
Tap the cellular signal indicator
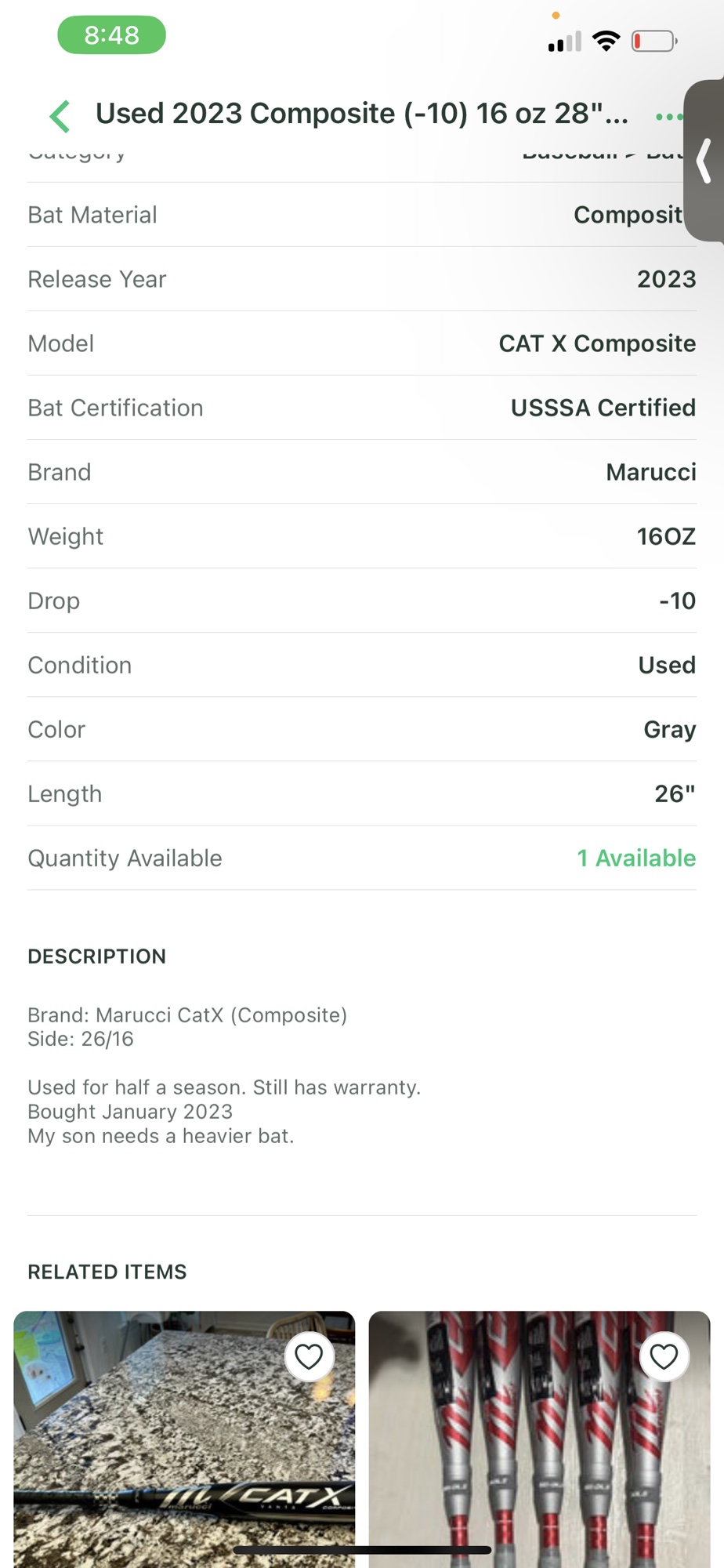pyautogui.click(x=563, y=43)
